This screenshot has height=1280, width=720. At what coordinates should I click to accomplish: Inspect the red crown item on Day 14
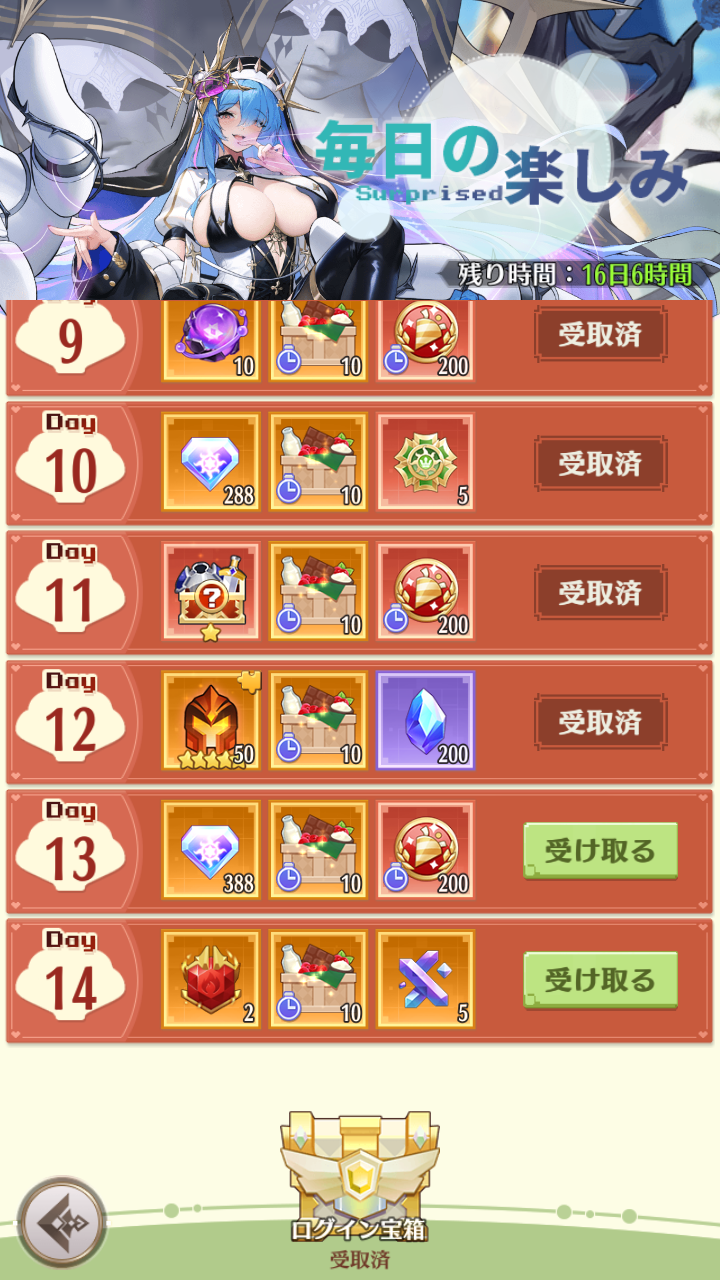click(x=211, y=979)
